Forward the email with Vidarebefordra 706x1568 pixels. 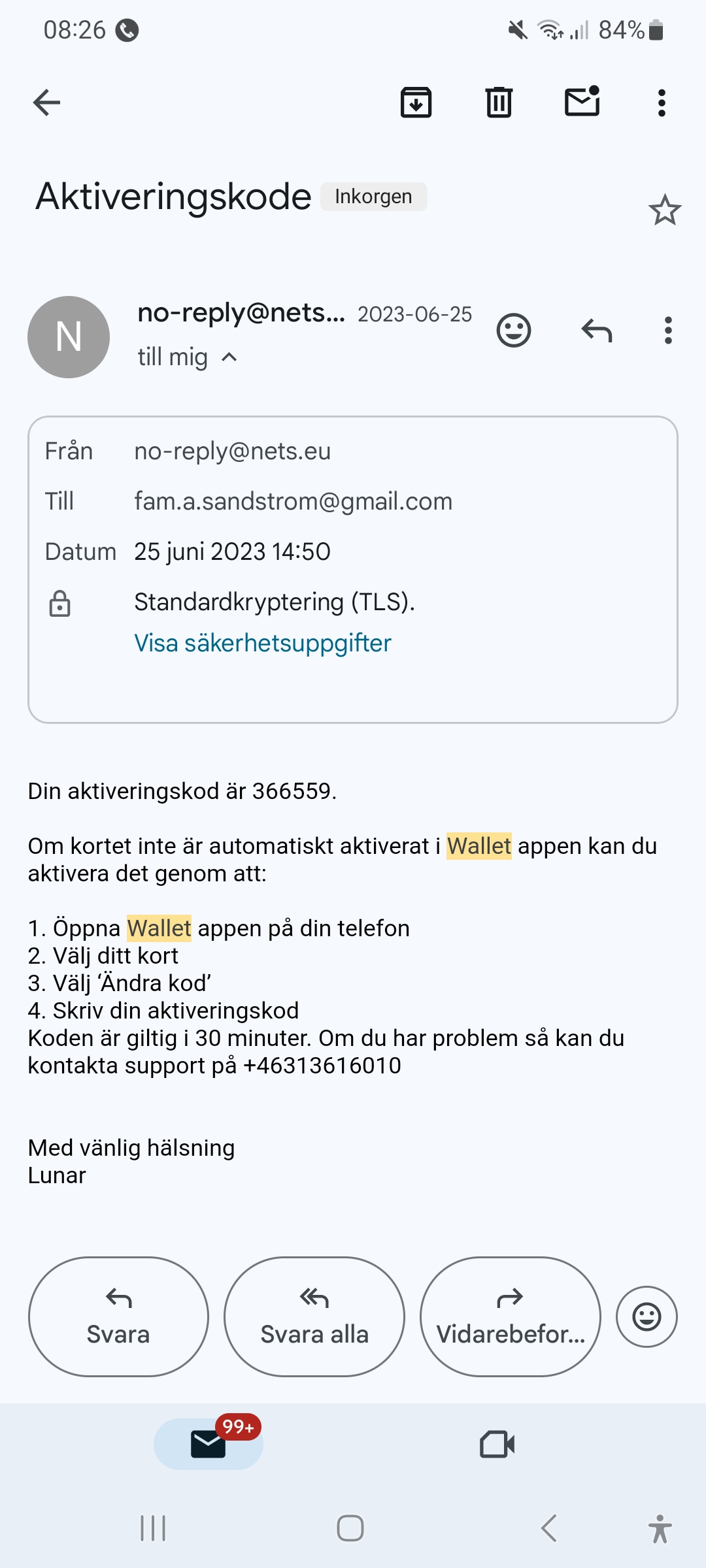[510, 1316]
